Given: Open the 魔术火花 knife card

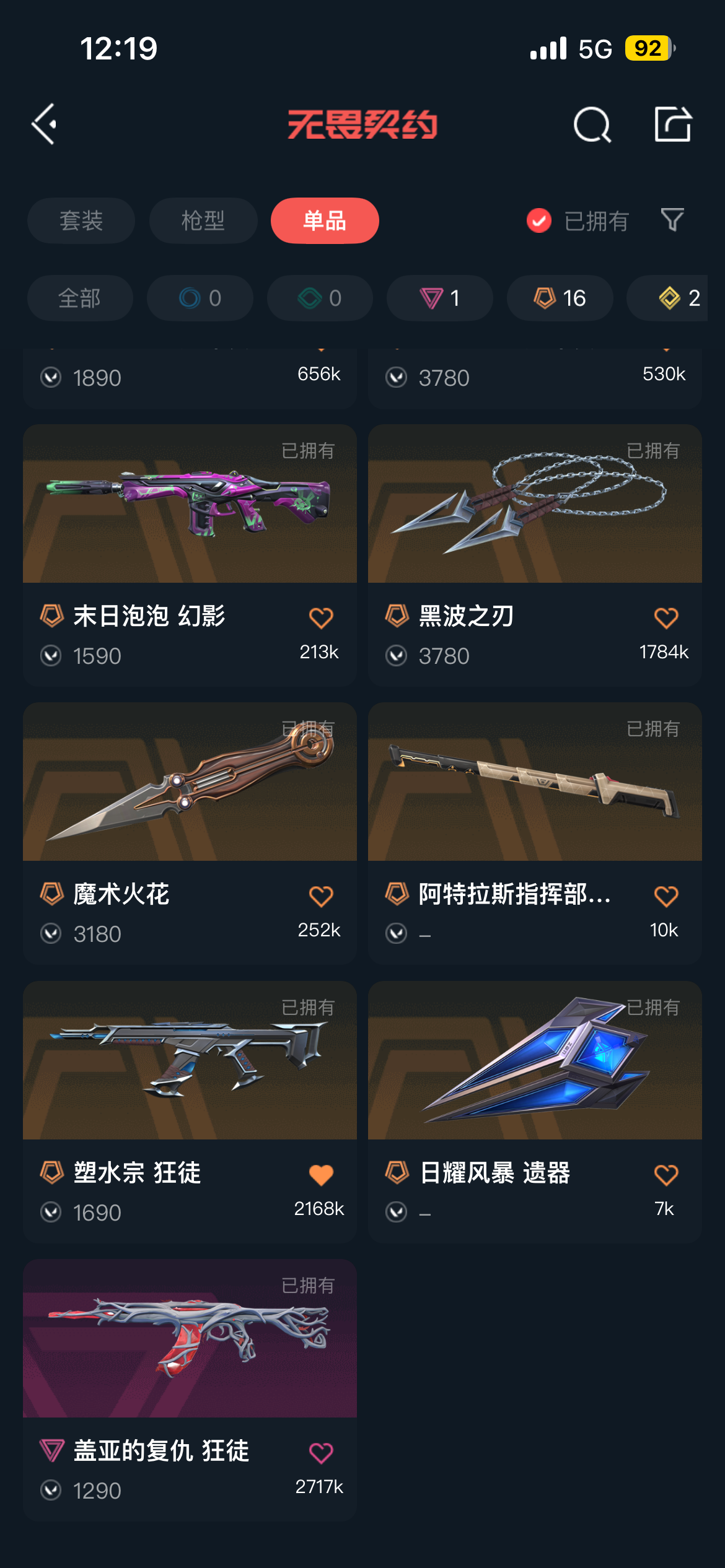Looking at the screenshot, I should coord(190,834).
